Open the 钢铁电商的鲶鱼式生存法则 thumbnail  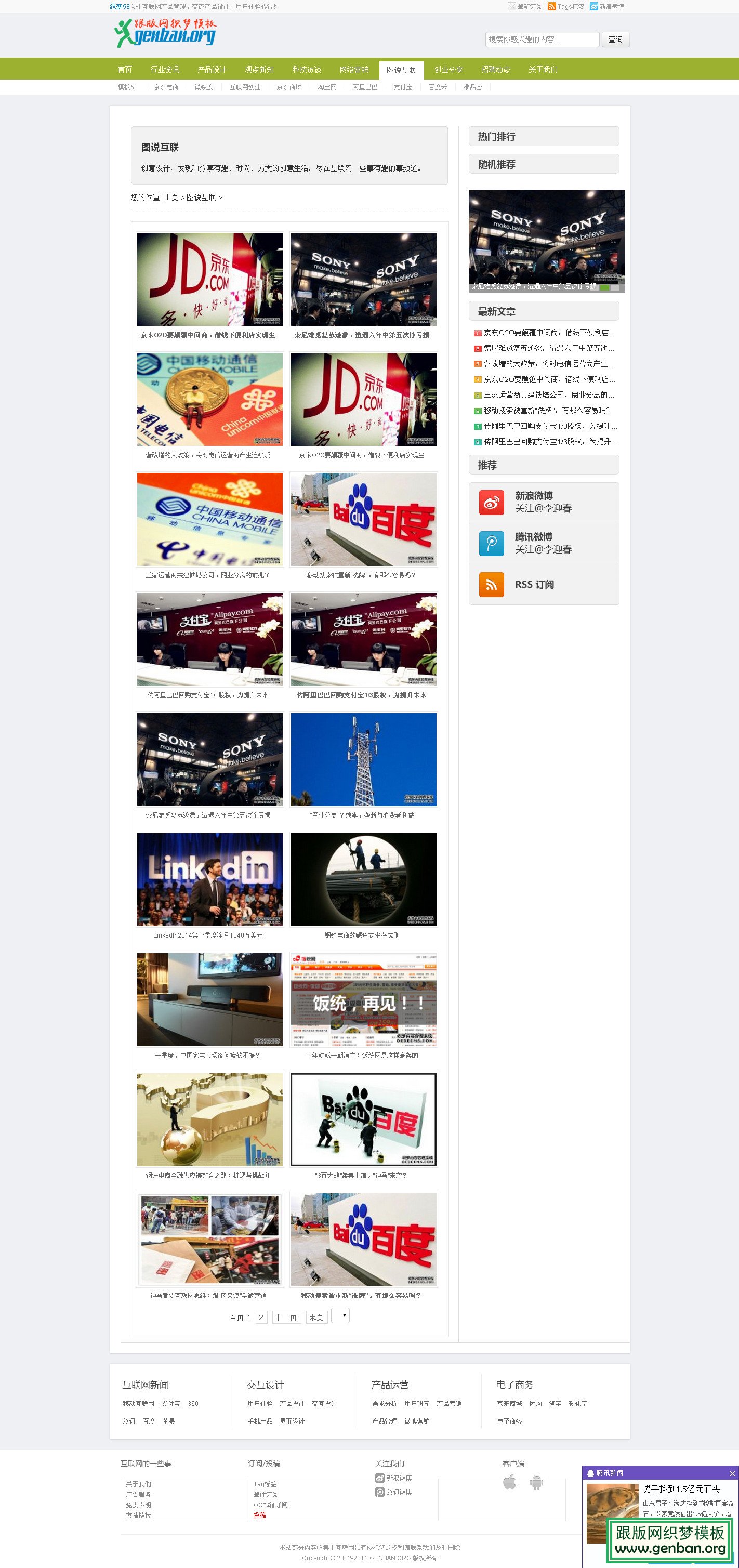point(363,879)
